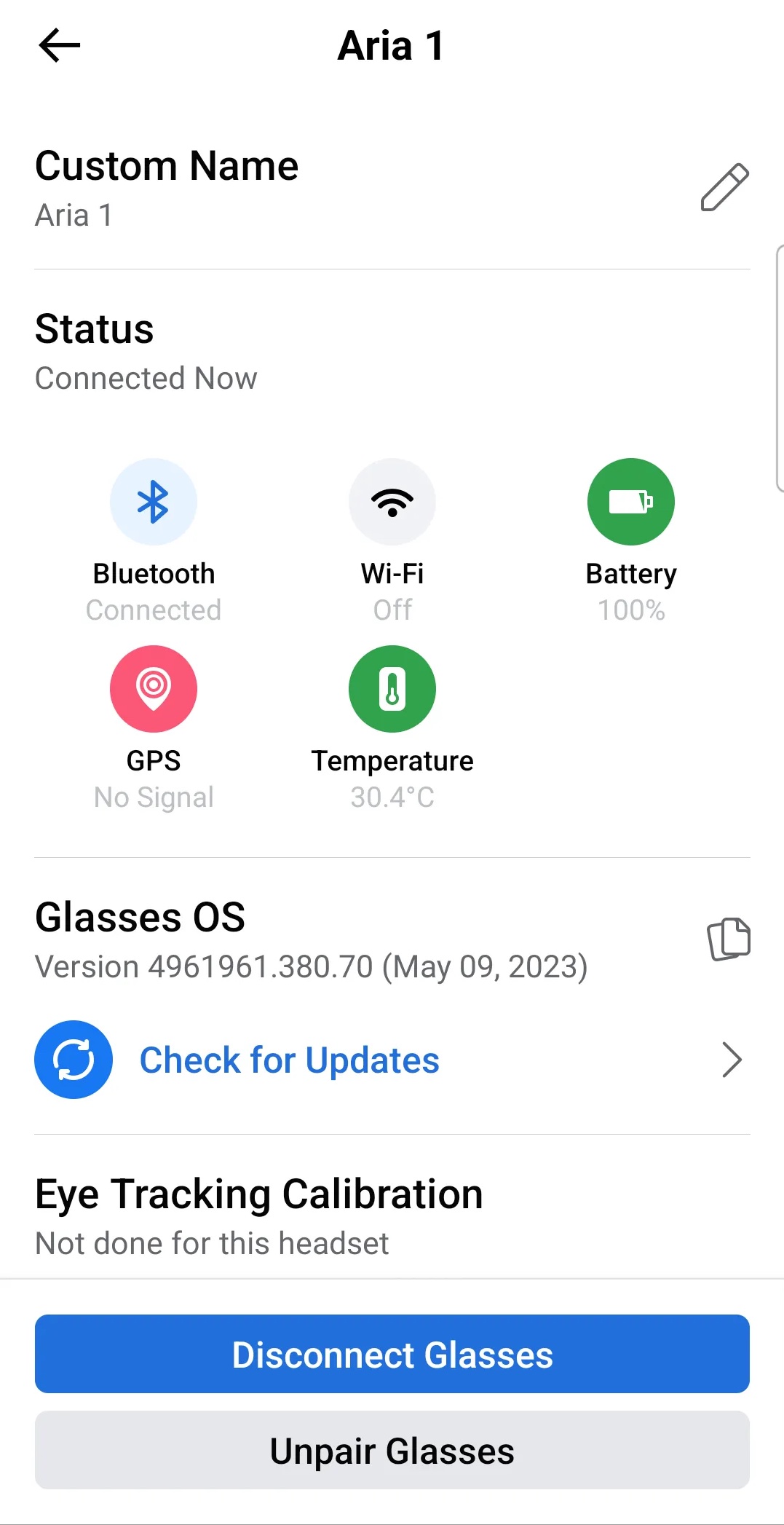This screenshot has width=784, height=1525.
Task: Open Check for Updates
Action: [x=290, y=1060]
